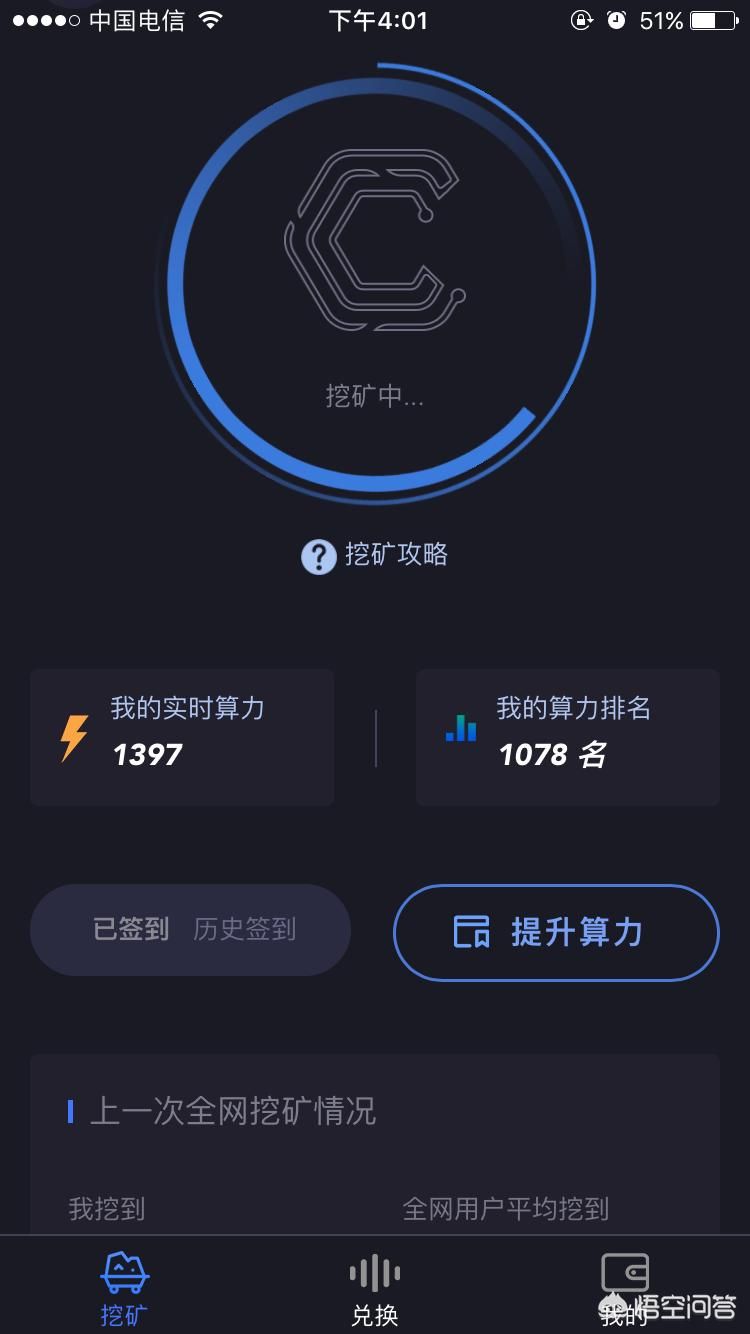750x1334 pixels.
Task: Open the 挖矿攻略 help guide
Action: tap(375, 555)
